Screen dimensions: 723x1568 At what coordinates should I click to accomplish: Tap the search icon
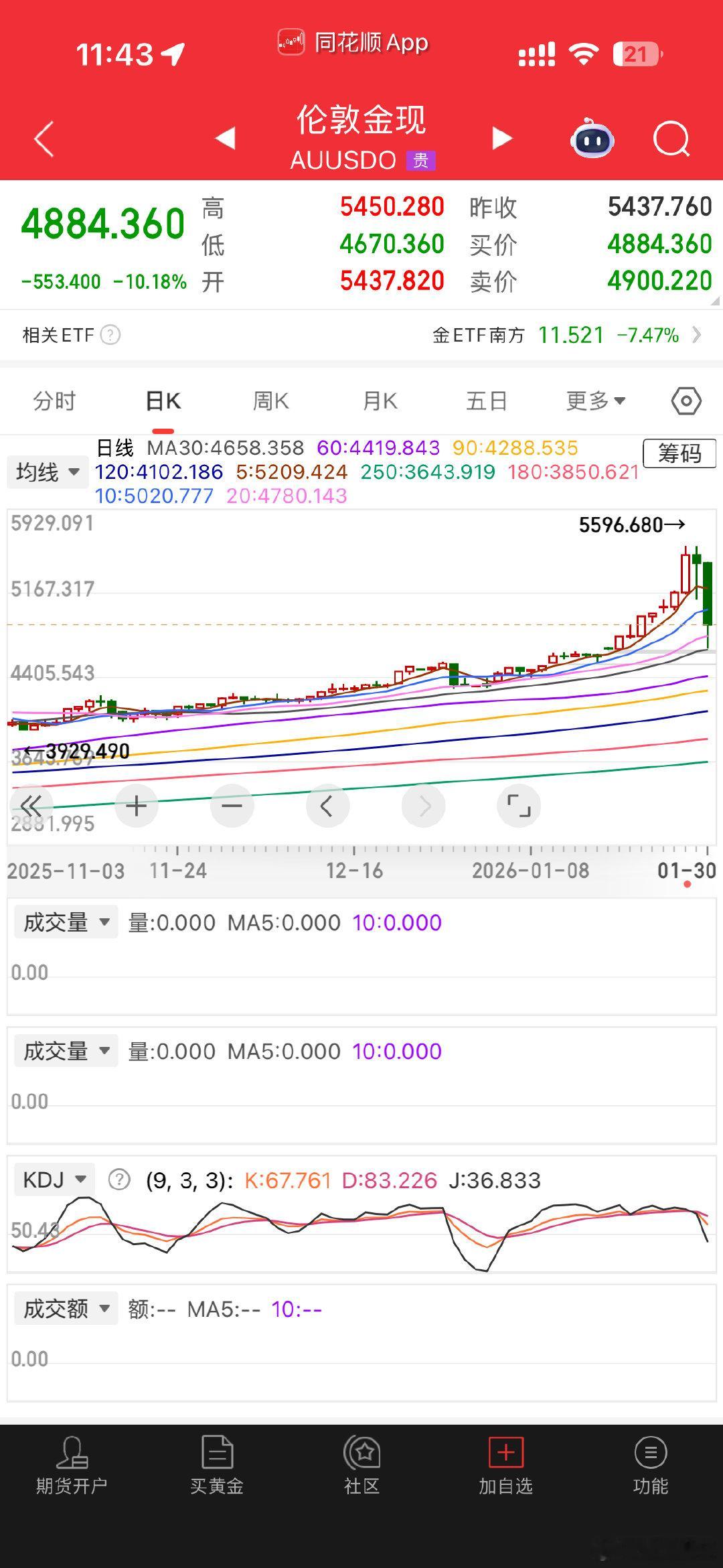click(670, 139)
